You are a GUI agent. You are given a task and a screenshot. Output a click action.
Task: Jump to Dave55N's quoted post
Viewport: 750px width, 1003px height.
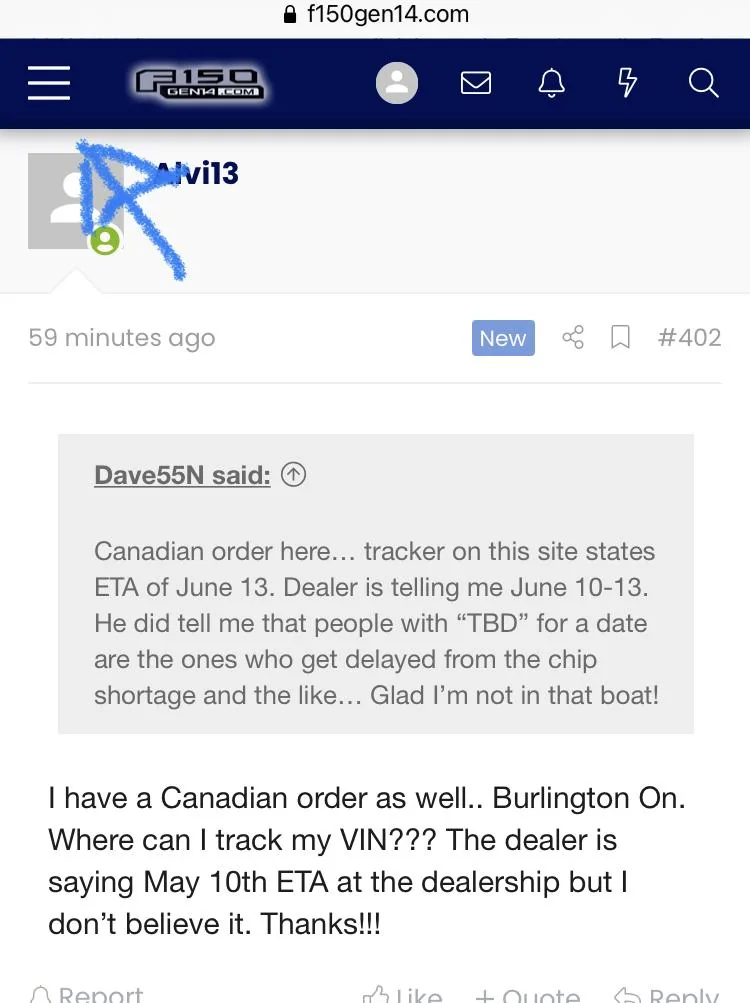coord(293,475)
